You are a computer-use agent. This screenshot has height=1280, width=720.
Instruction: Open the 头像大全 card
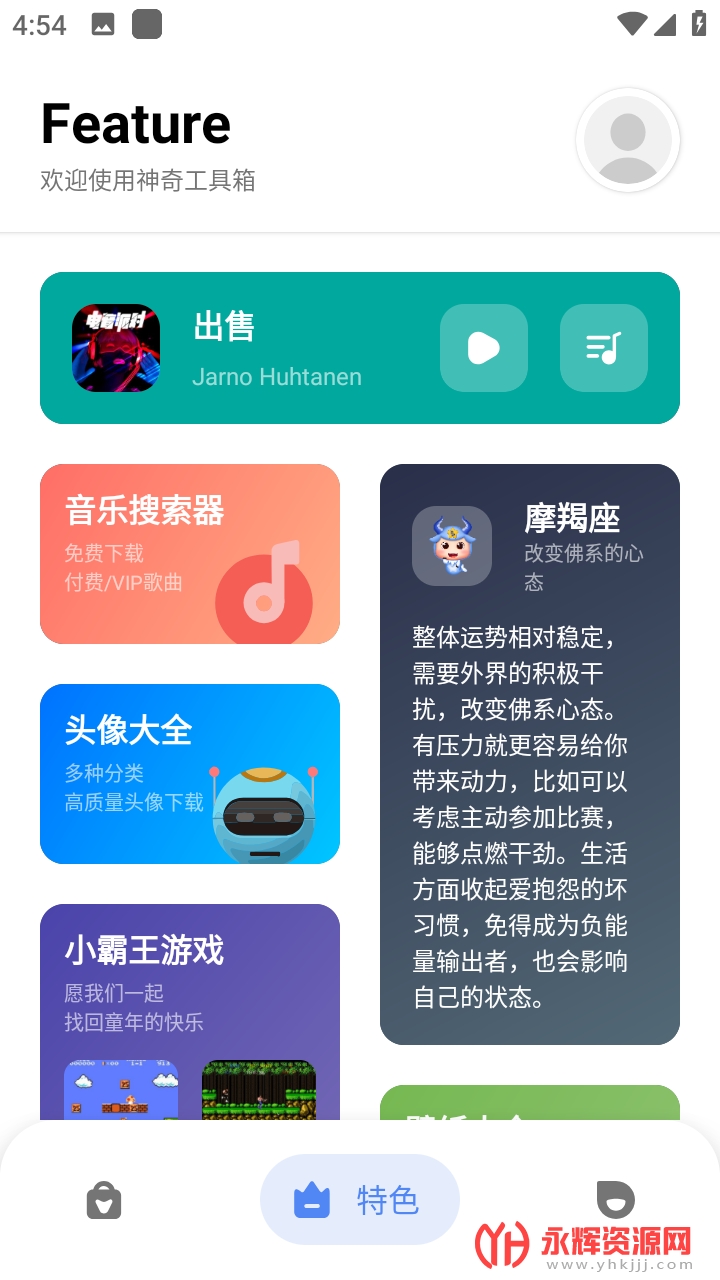point(190,774)
